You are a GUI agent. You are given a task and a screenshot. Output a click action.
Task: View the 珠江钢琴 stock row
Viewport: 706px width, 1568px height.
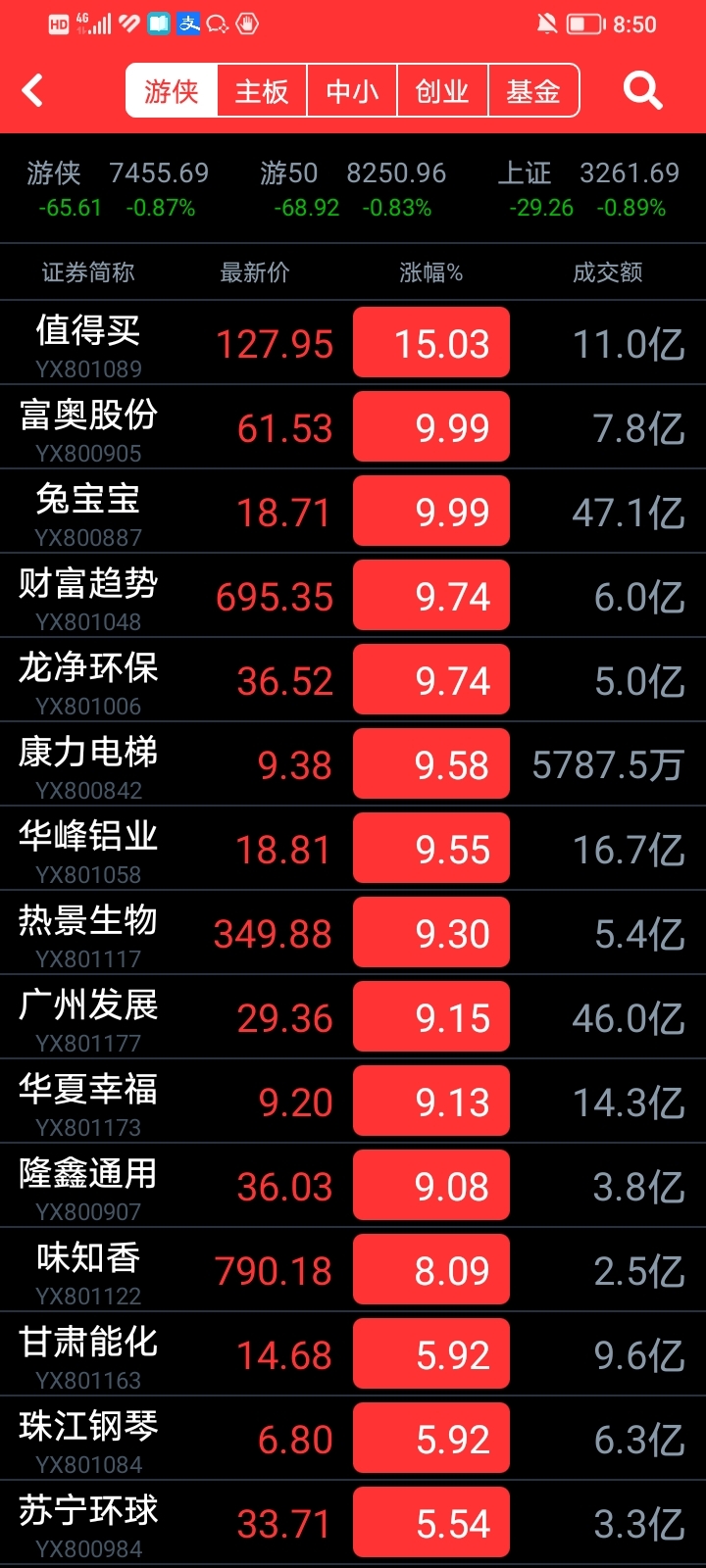pyautogui.click(x=353, y=1439)
